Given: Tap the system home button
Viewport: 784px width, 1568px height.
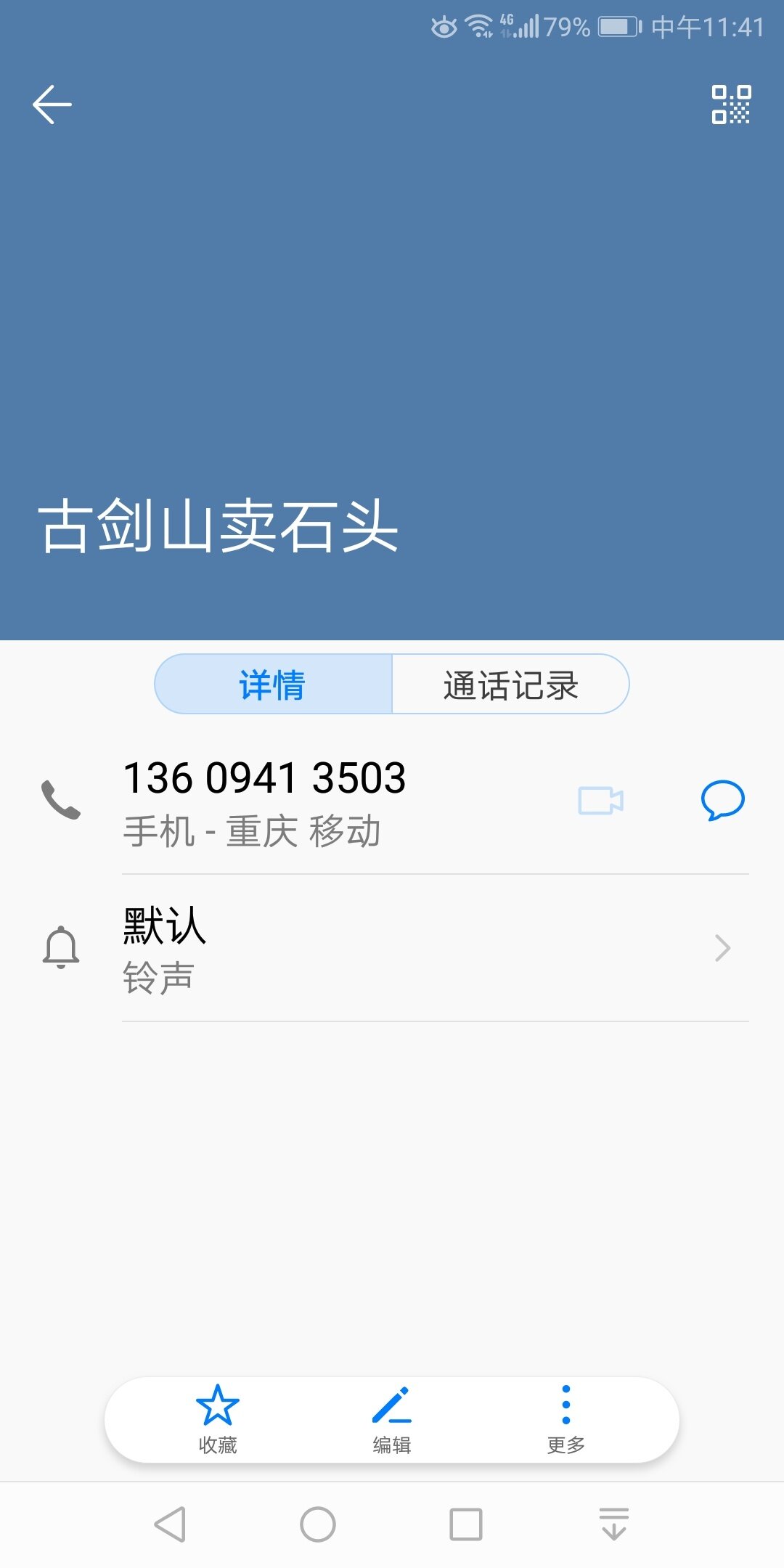Looking at the screenshot, I should click(x=318, y=1524).
